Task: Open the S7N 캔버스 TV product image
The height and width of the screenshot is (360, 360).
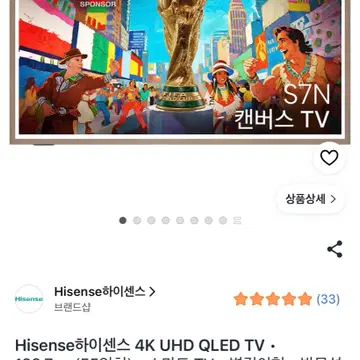Action: [x=180, y=71]
